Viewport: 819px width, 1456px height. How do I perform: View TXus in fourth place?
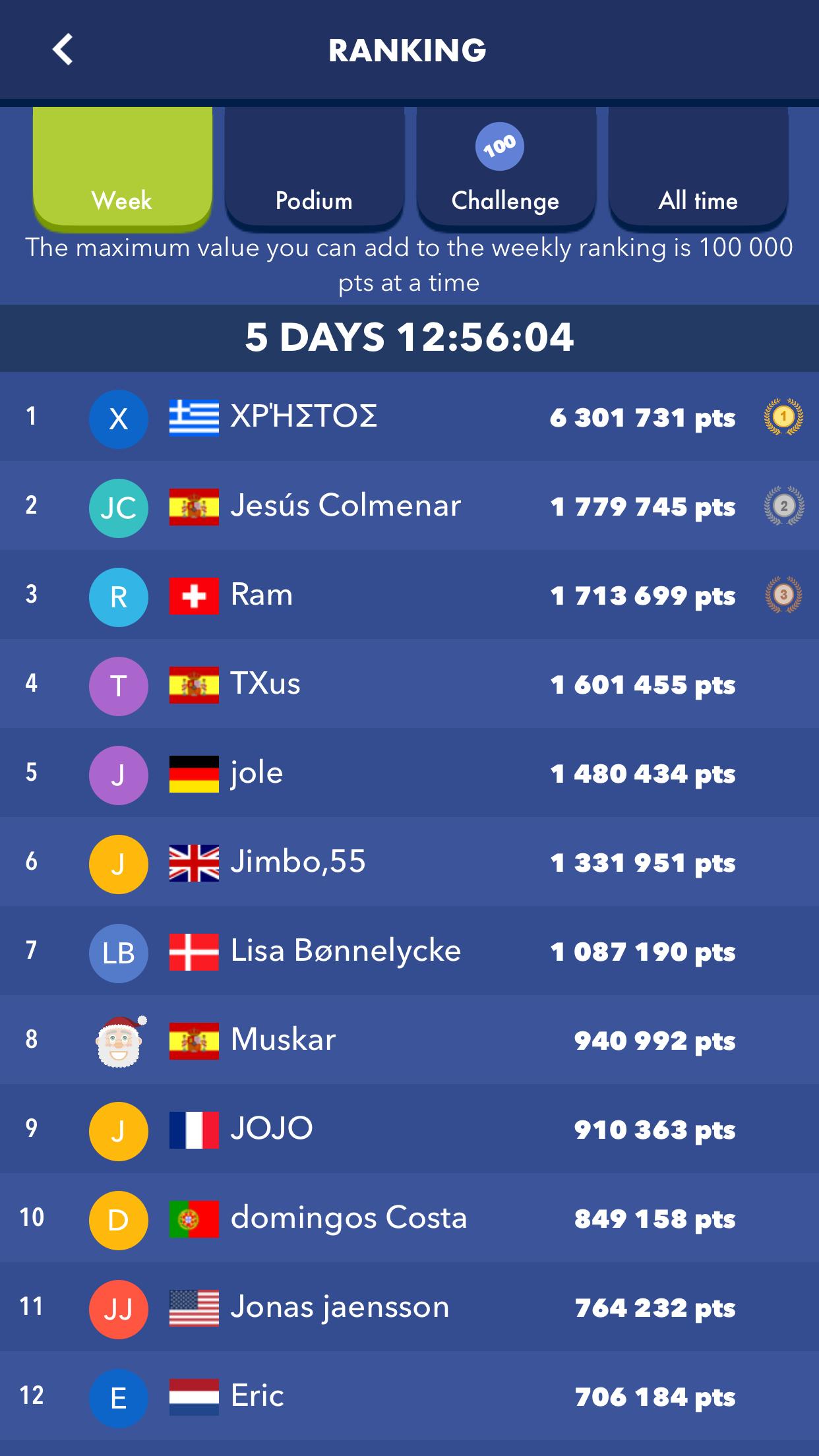coord(409,684)
